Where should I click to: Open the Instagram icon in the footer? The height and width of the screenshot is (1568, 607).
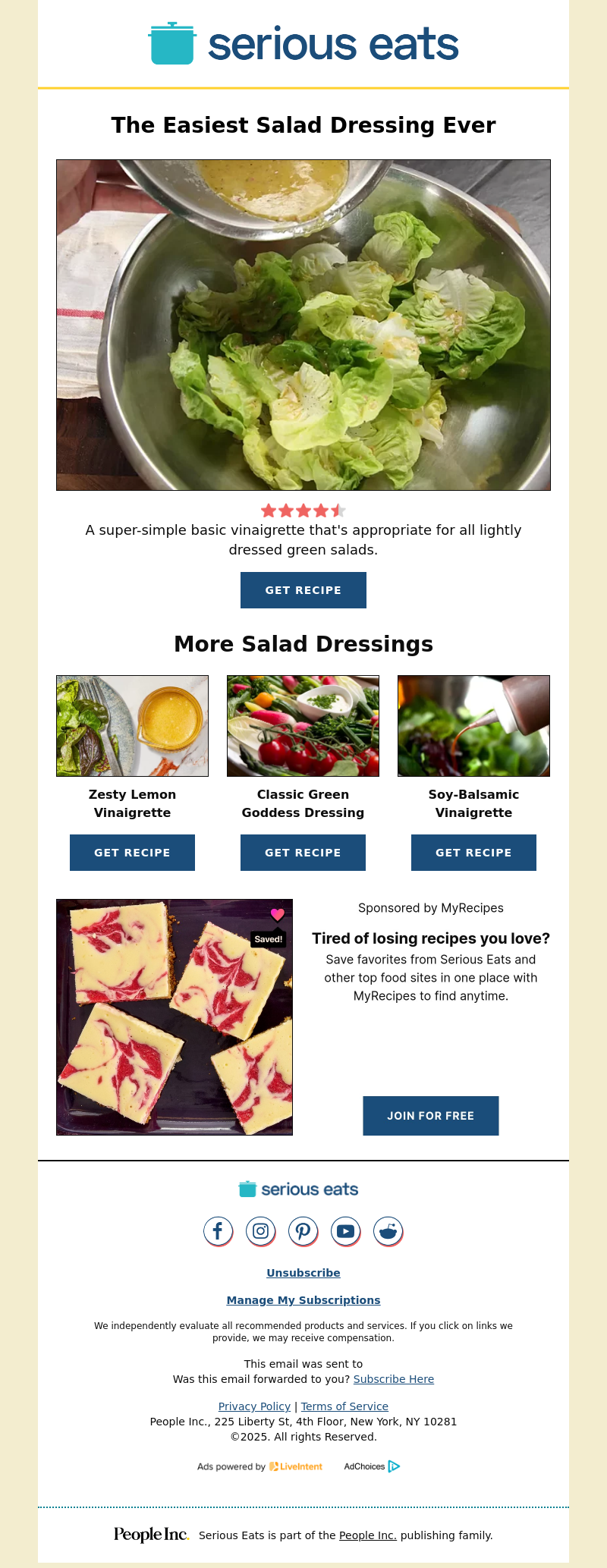(260, 1231)
